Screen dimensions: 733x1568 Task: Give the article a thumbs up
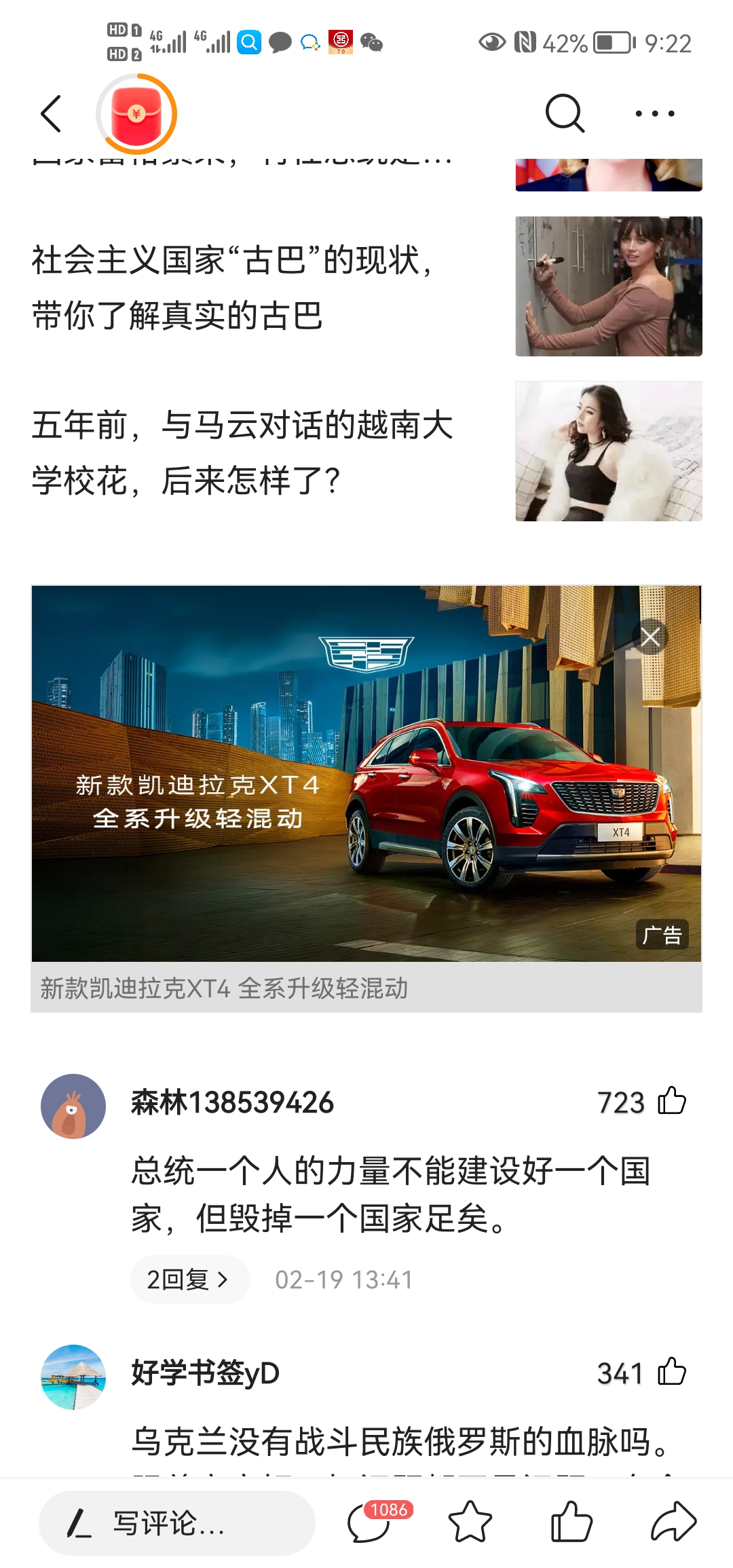point(571,1521)
